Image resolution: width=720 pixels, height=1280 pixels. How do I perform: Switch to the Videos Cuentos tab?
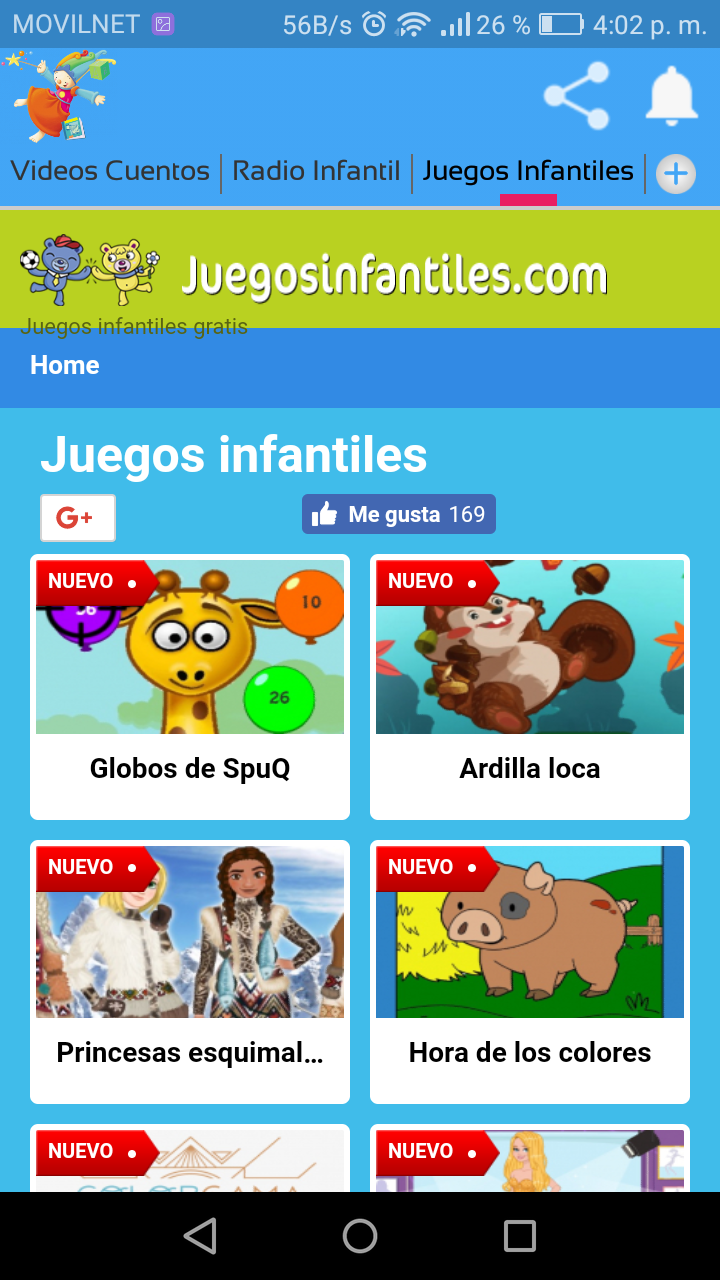[x=110, y=171]
